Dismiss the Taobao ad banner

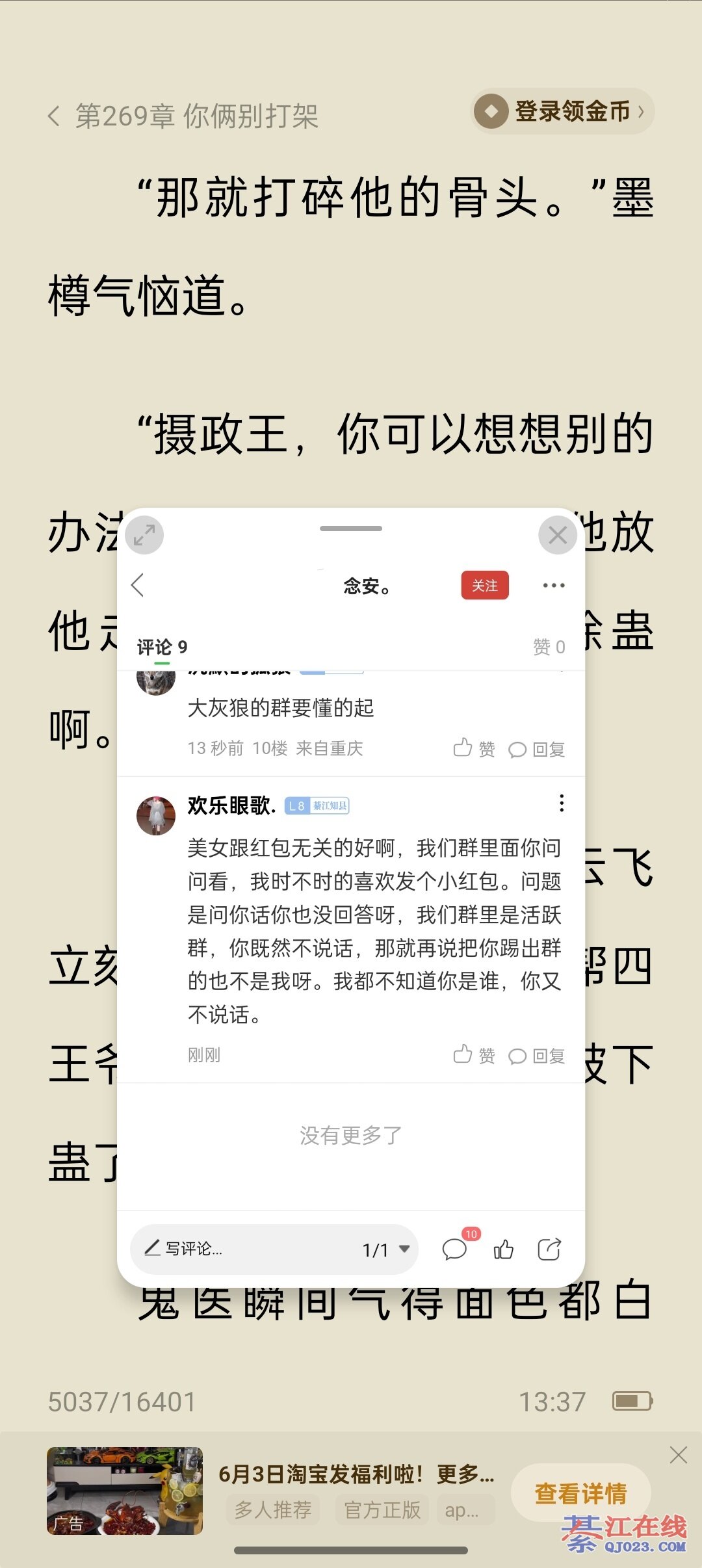(x=678, y=1456)
